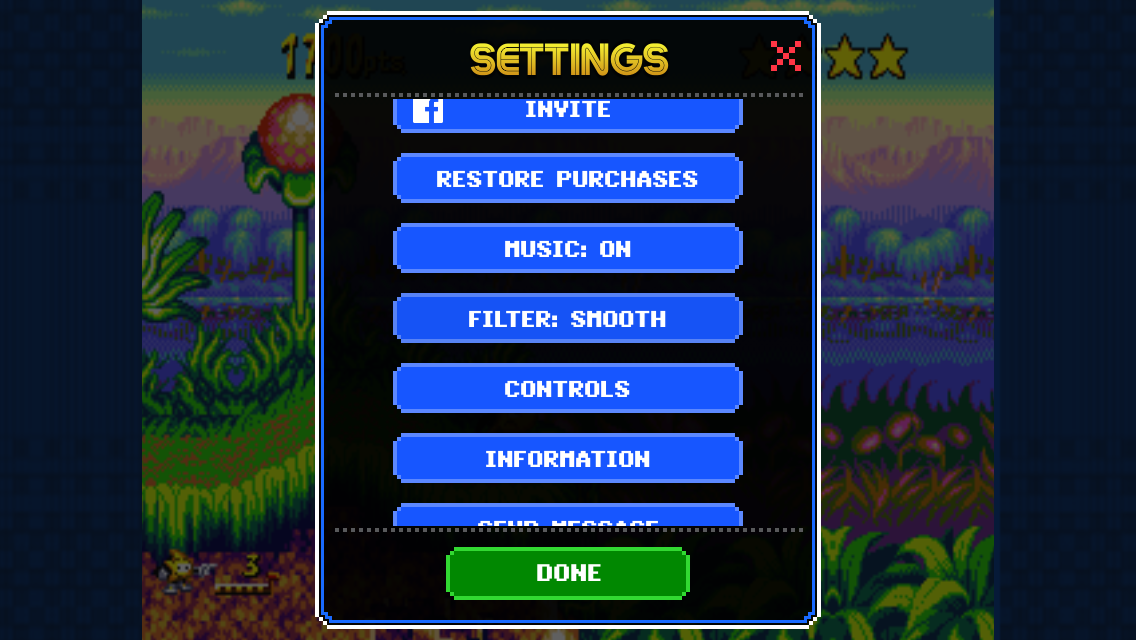
Task: Tap the partially visible Send Message button
Action: pos(567,517)
